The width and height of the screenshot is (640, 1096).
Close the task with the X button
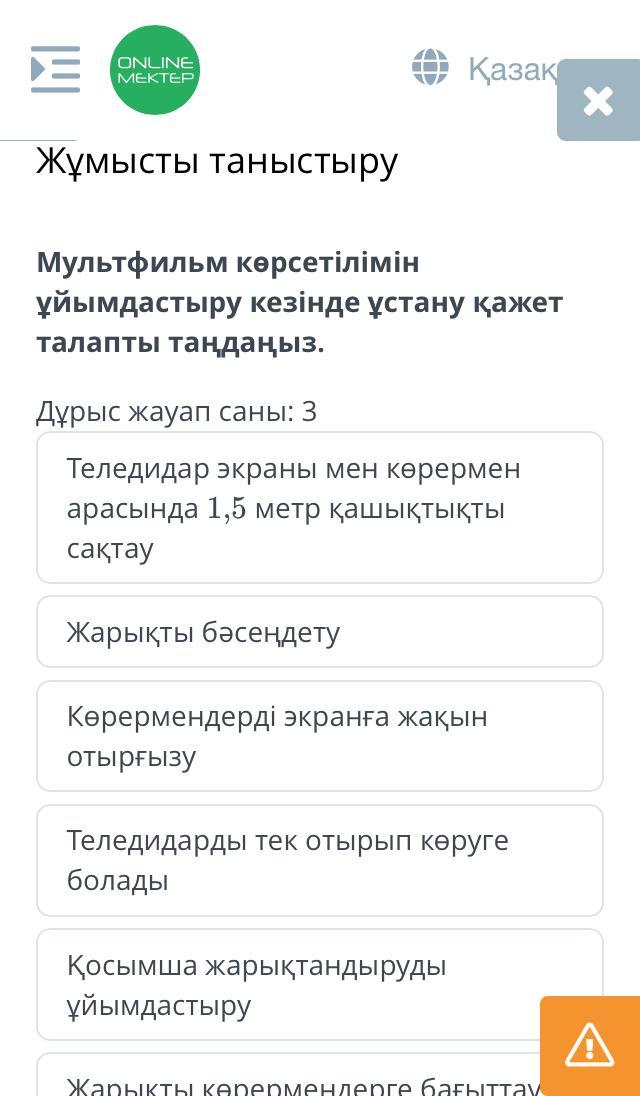598,101
